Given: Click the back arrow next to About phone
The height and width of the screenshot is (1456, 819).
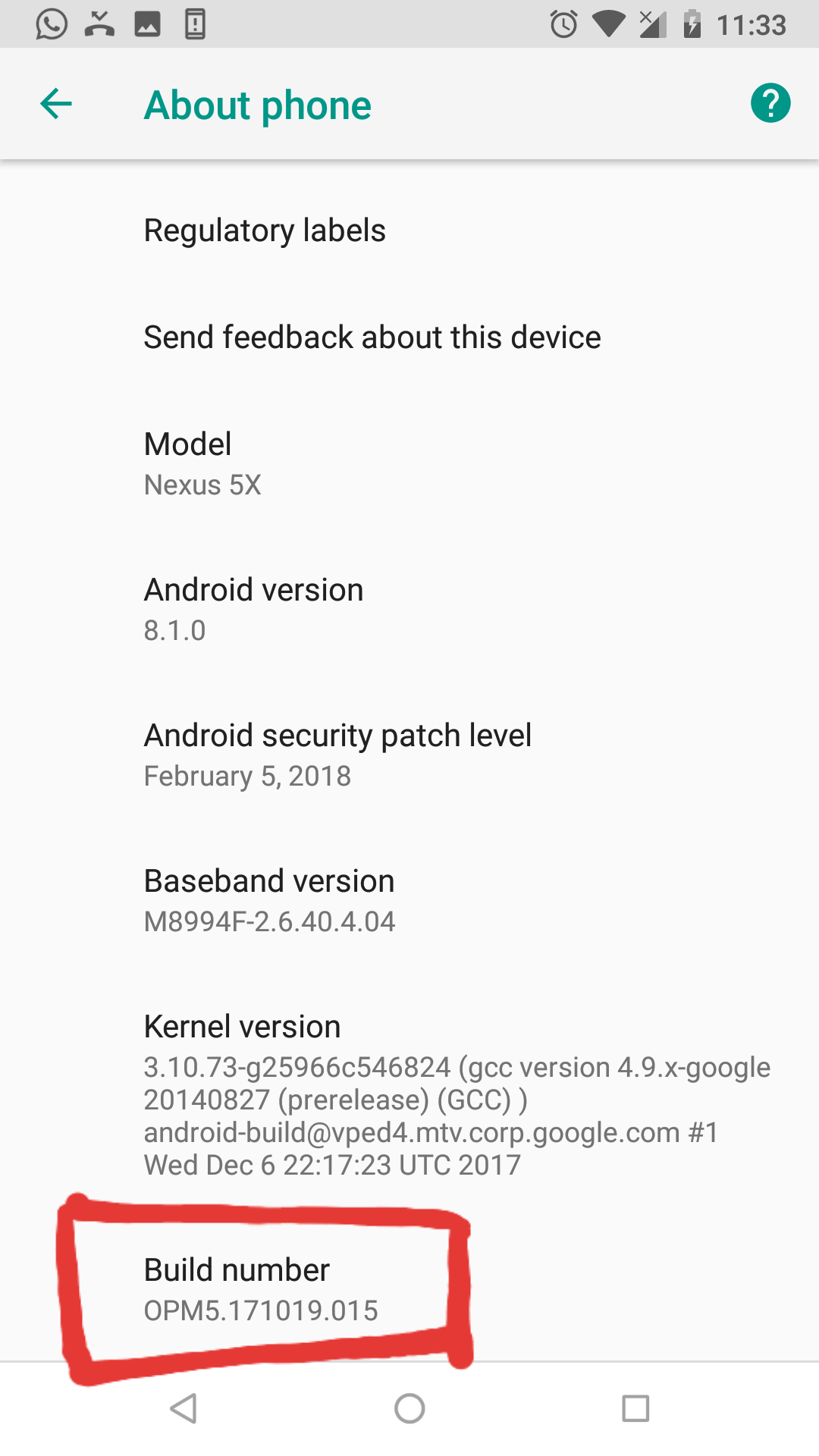Looking at the screenshot, I should point(55,104).
